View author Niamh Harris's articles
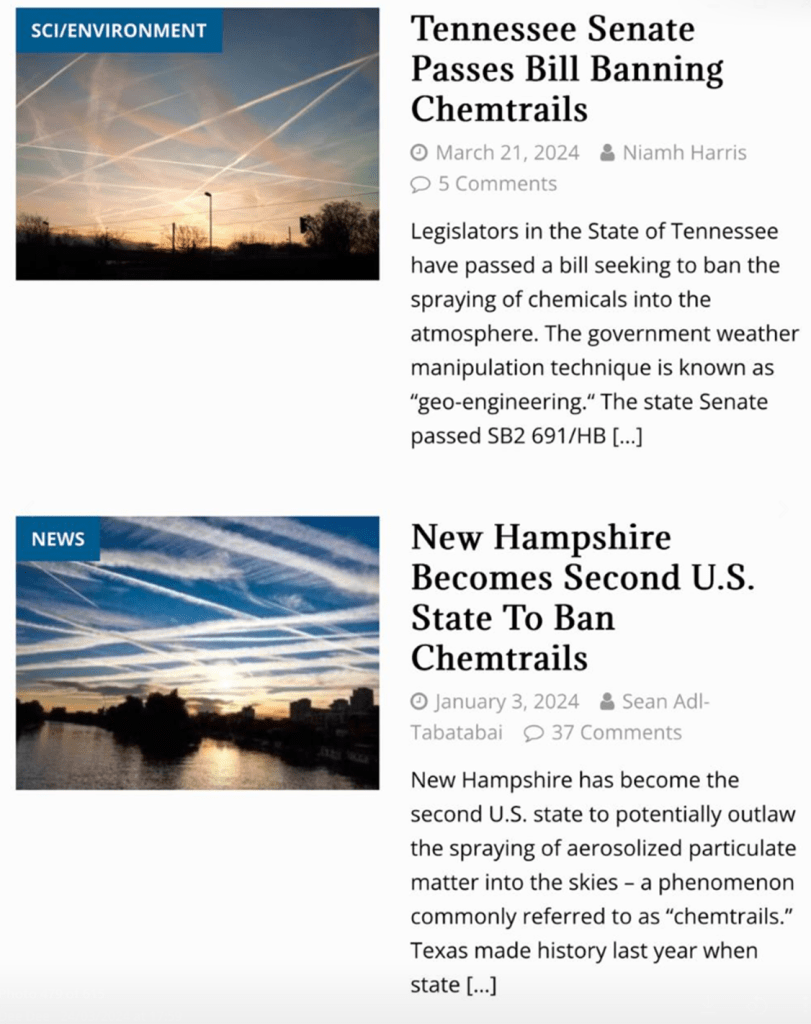811x1024 pixels. [684, 153]
